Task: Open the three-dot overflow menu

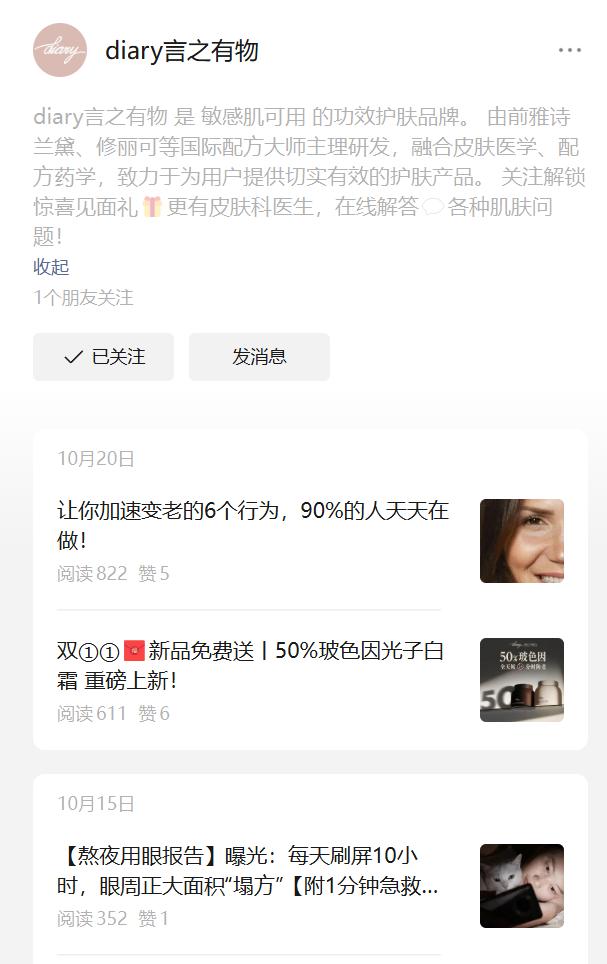Action: coord(570,50)
